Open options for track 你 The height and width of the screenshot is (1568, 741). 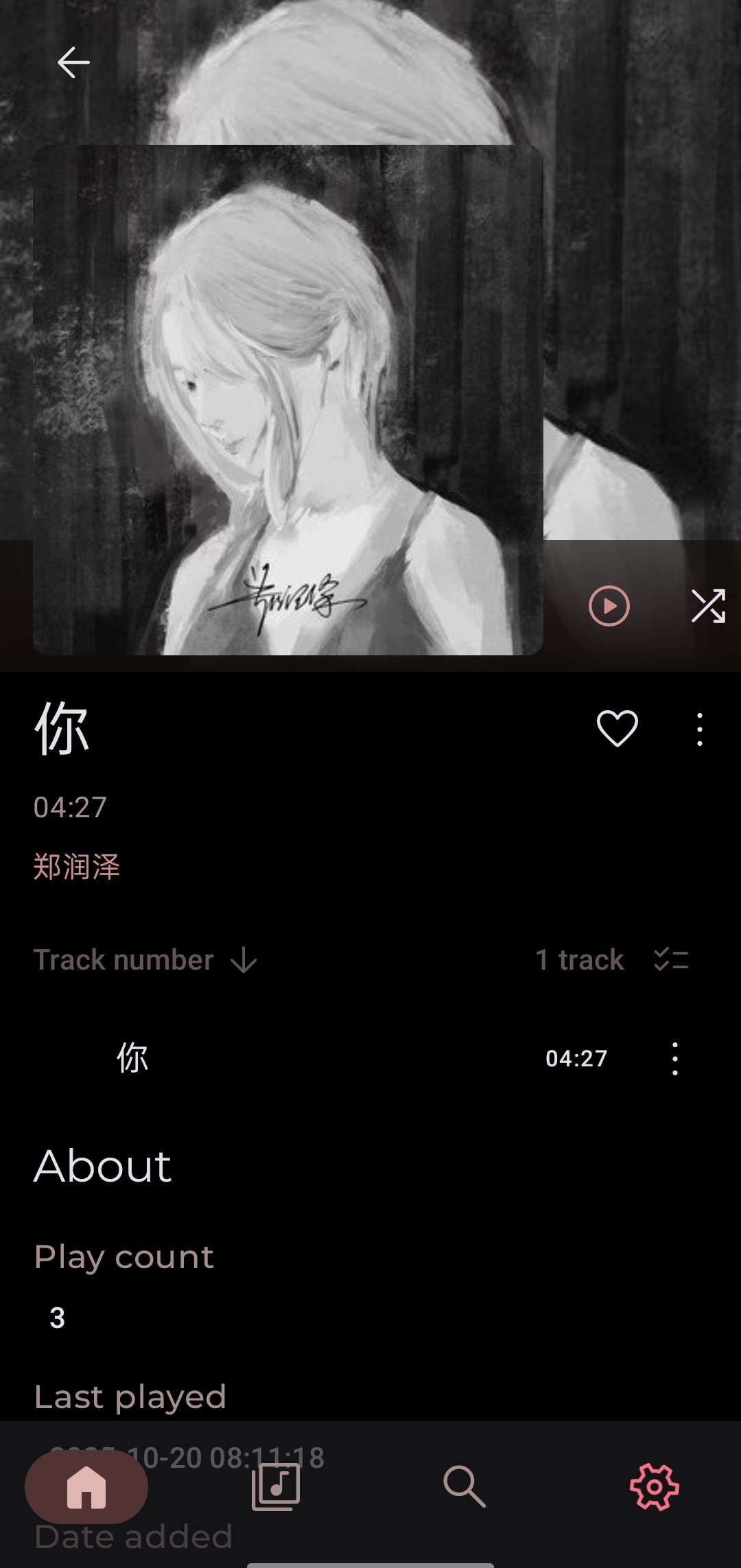[x=675, y=1058]
